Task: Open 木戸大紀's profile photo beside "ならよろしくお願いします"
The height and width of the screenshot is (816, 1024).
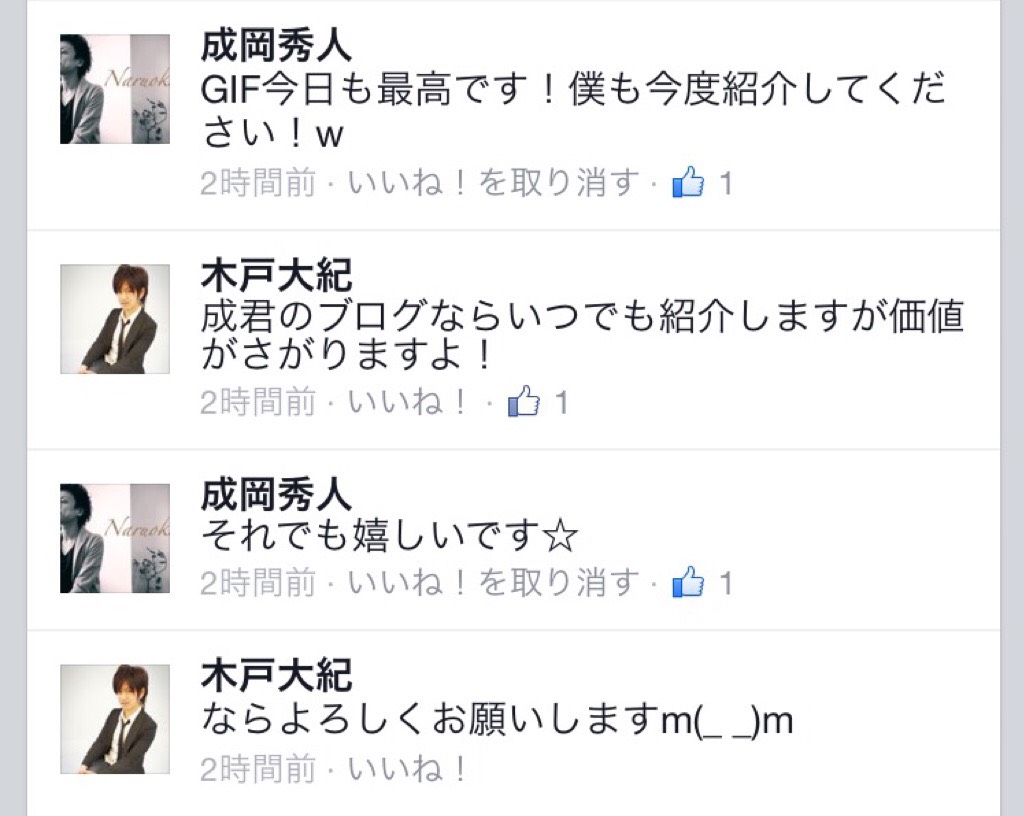Action: coord(115,718)
